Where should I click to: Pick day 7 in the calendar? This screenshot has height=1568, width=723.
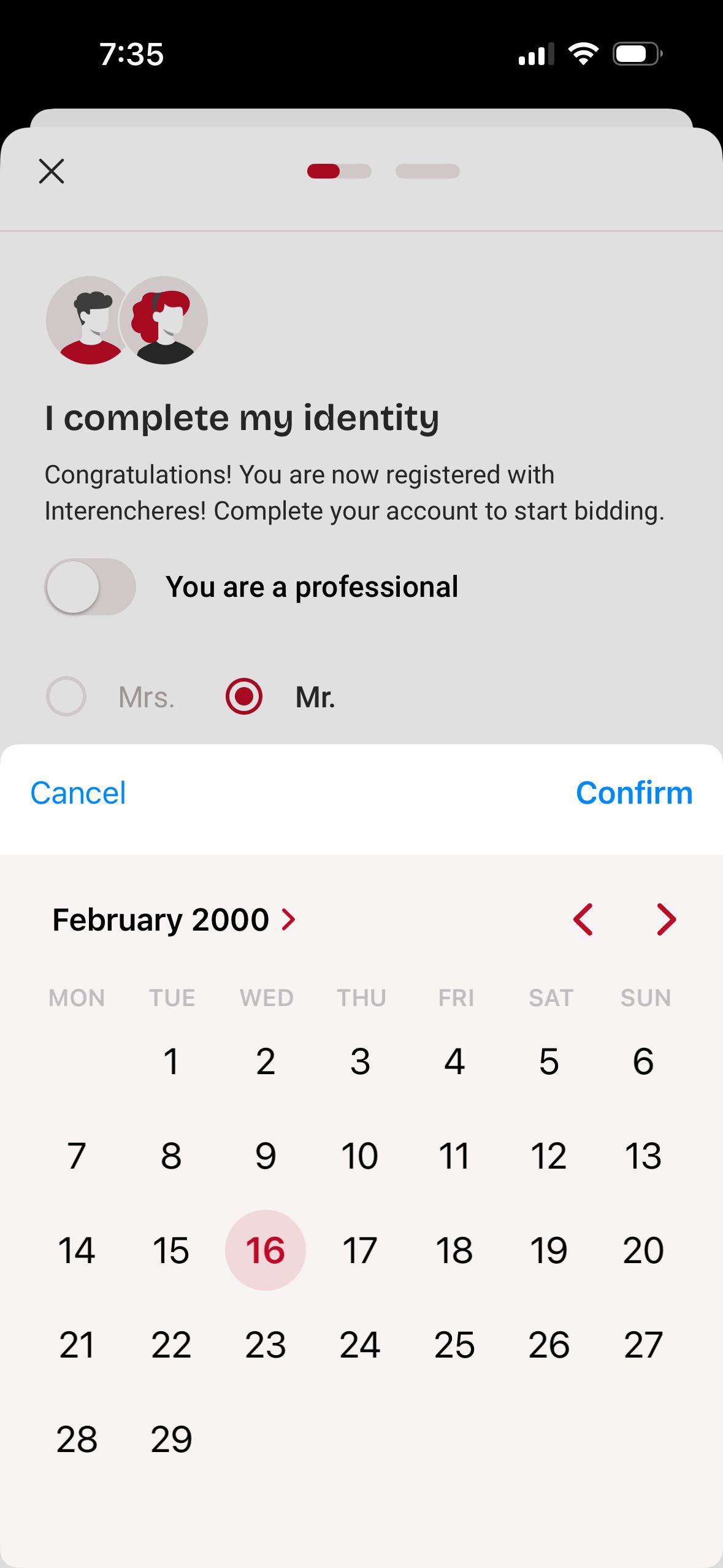(x=77, y=1156)
